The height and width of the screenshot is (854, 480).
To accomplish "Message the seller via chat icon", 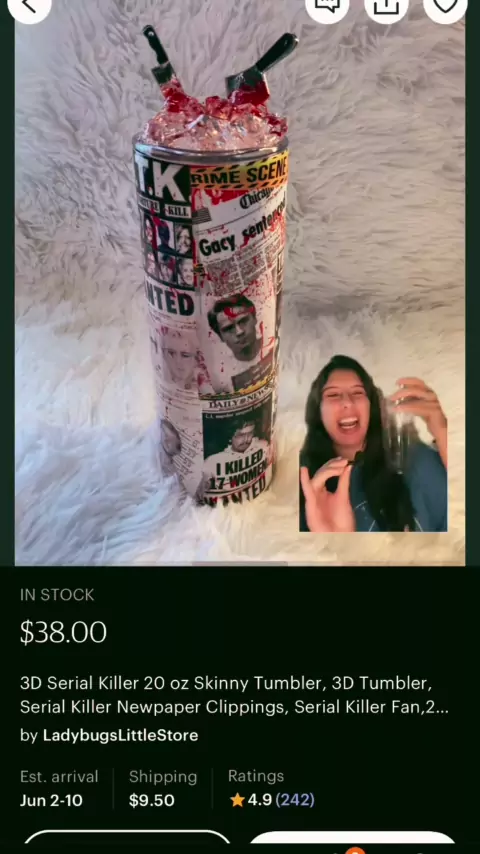I will pos(327,7).
